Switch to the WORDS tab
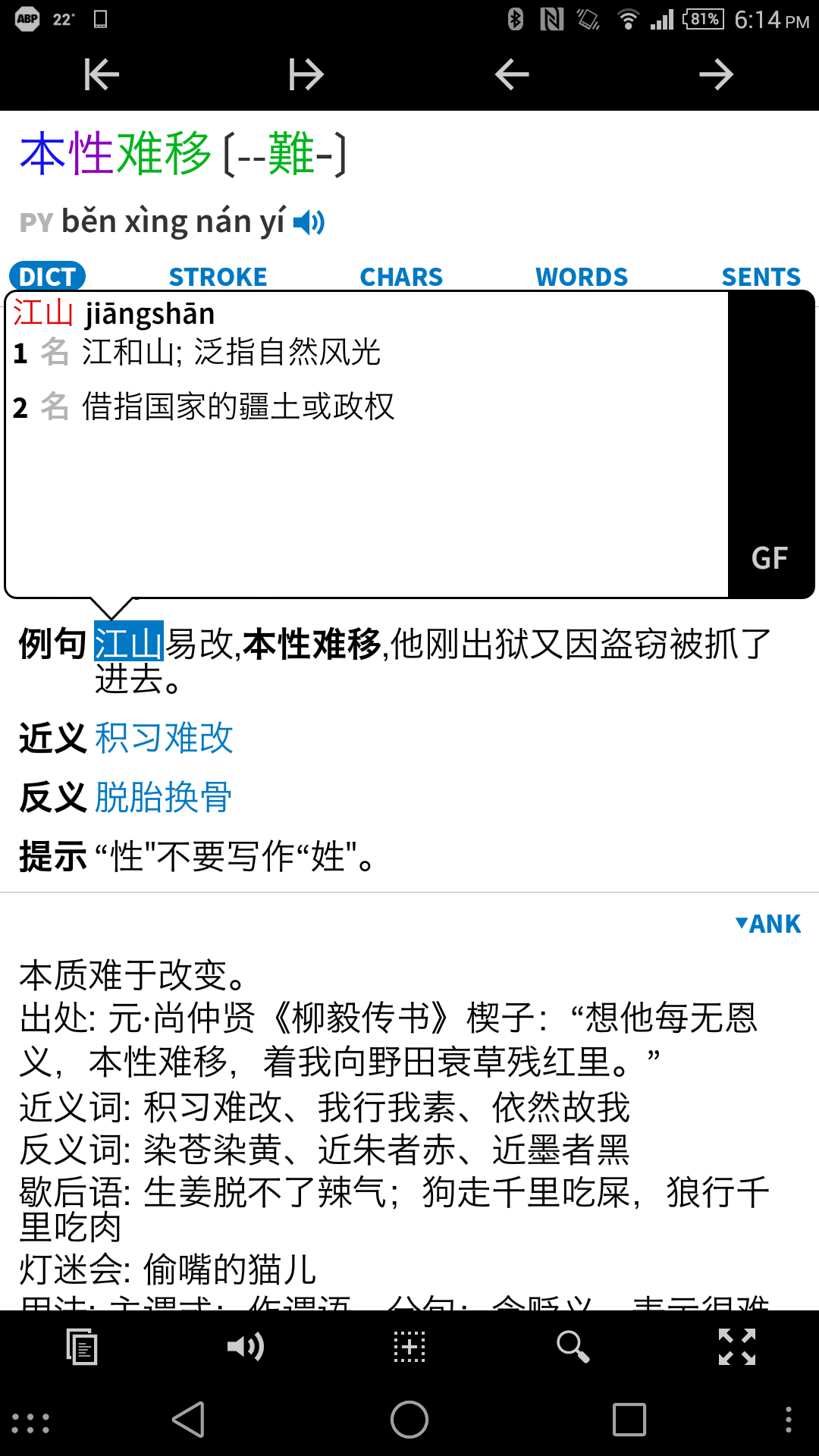The height and width of the screenshot is (1456, 819). pyautogui.click(x=582, y=277)
